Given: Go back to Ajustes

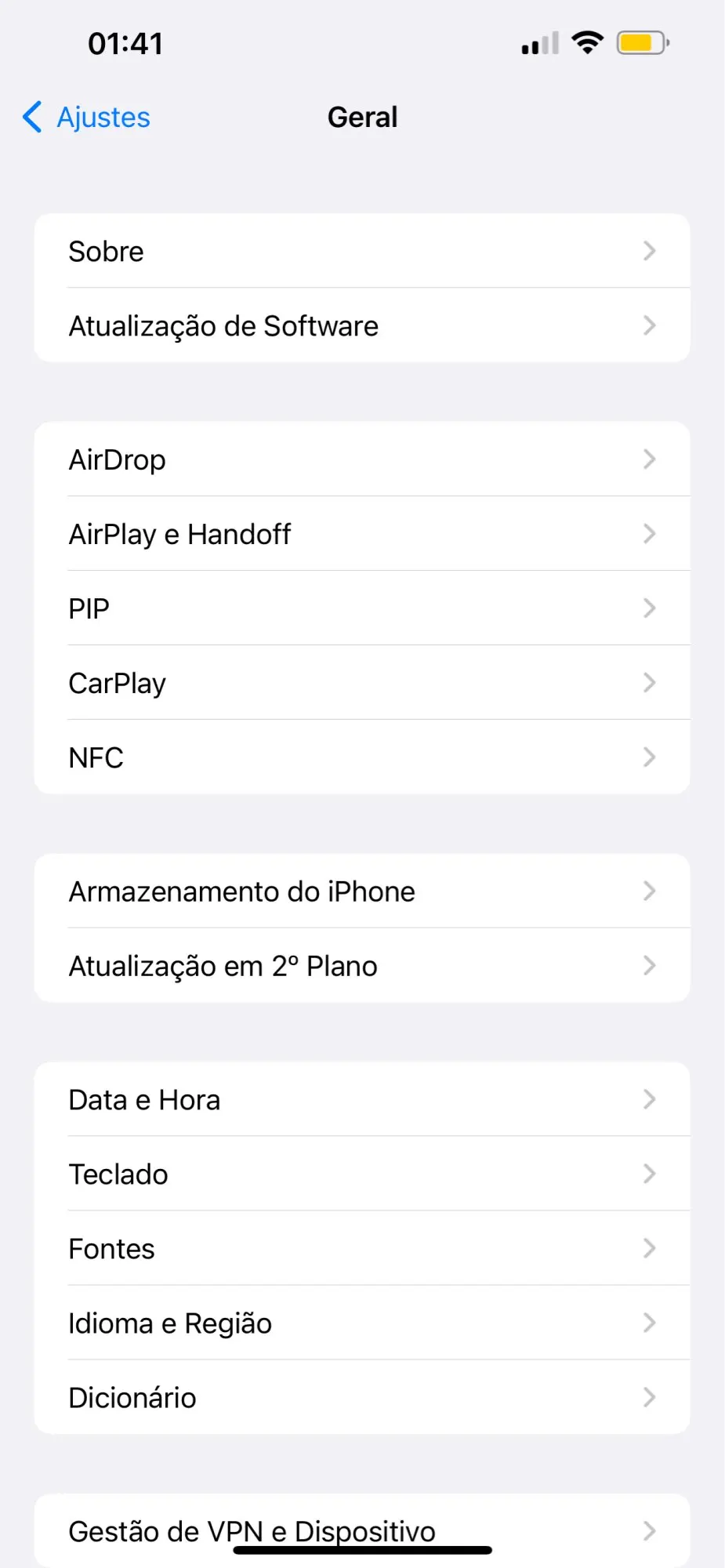Looking at the screenshot, I should pyautogui.click(x=87, y=118).
